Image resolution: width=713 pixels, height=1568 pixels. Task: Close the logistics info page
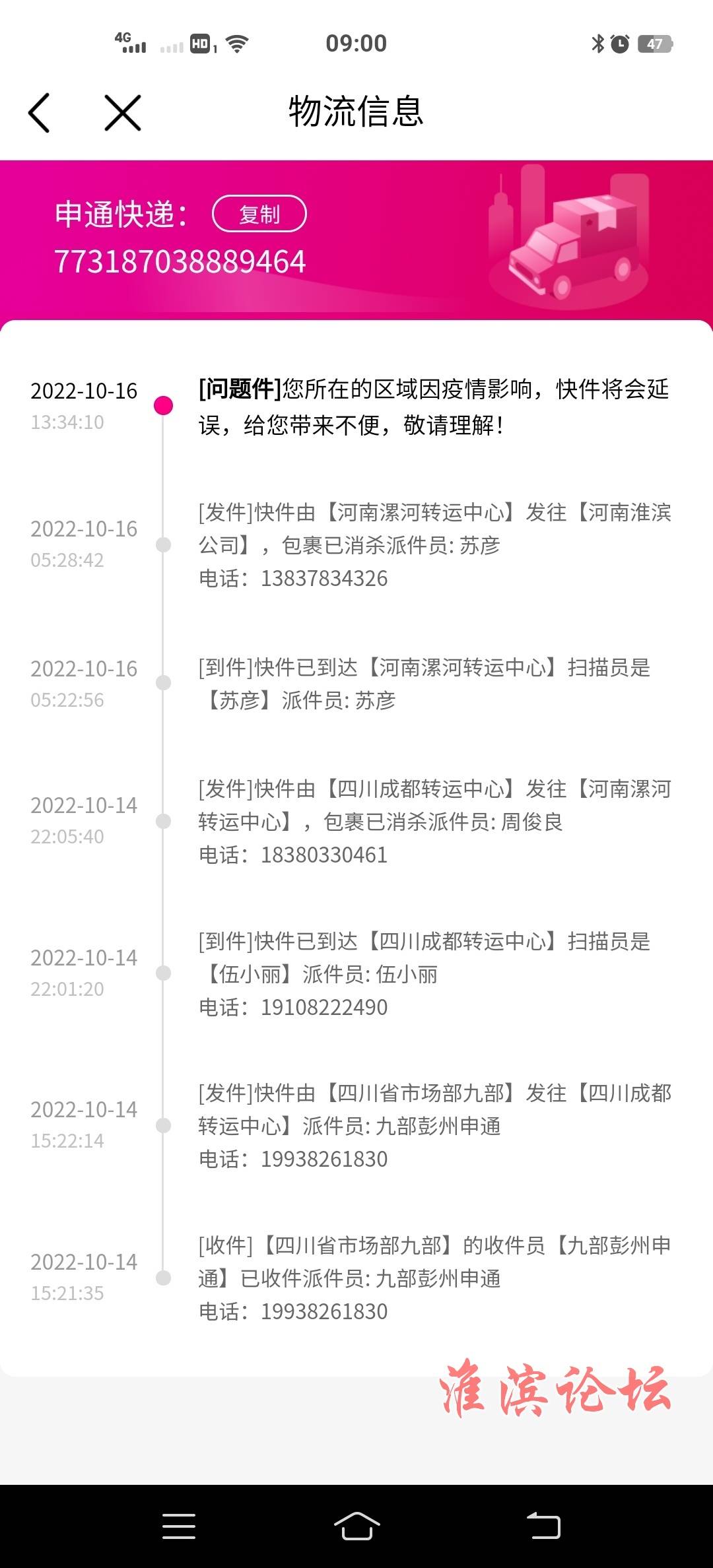123,113
